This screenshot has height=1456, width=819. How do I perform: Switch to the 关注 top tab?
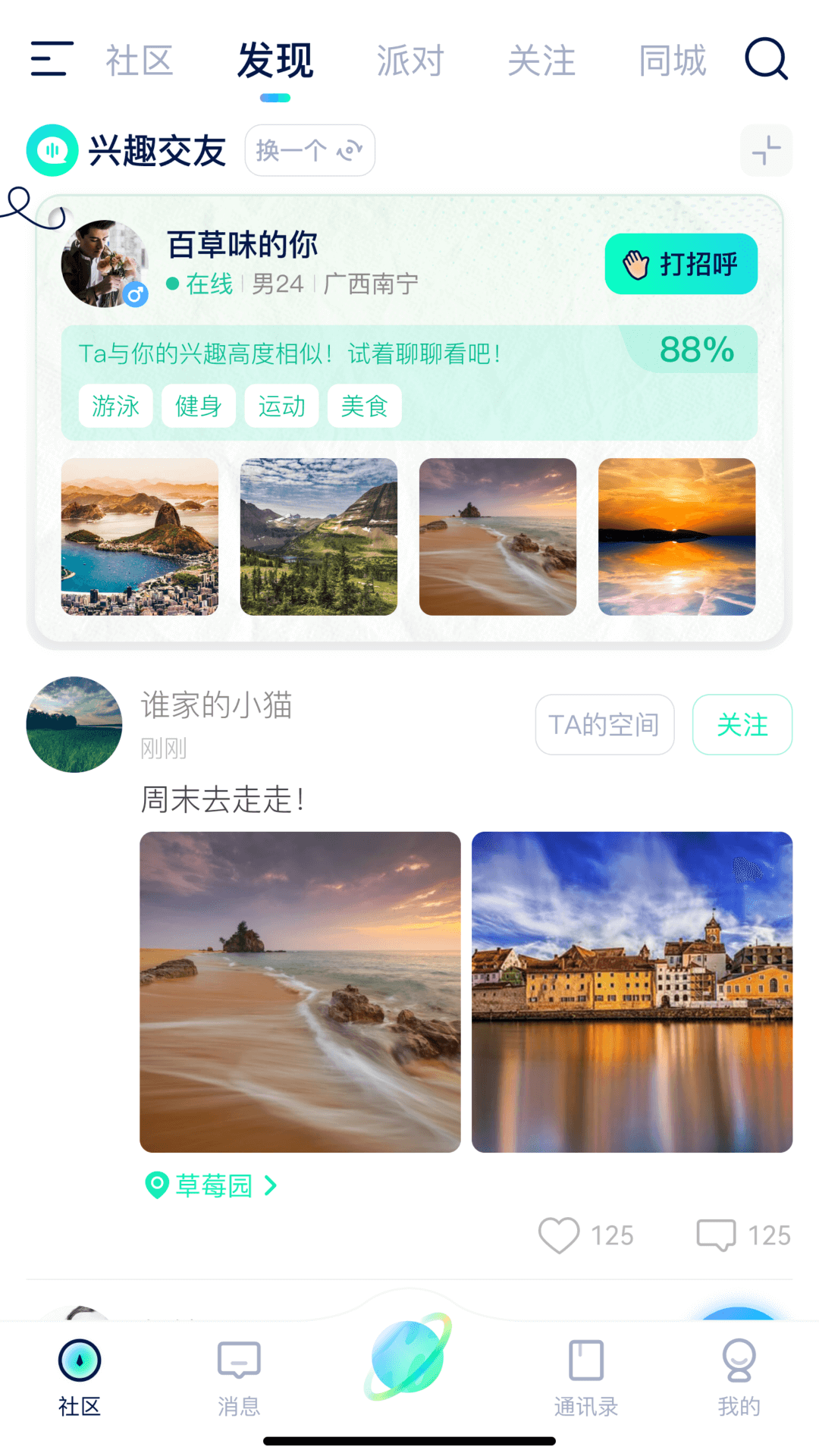point(541,61)
